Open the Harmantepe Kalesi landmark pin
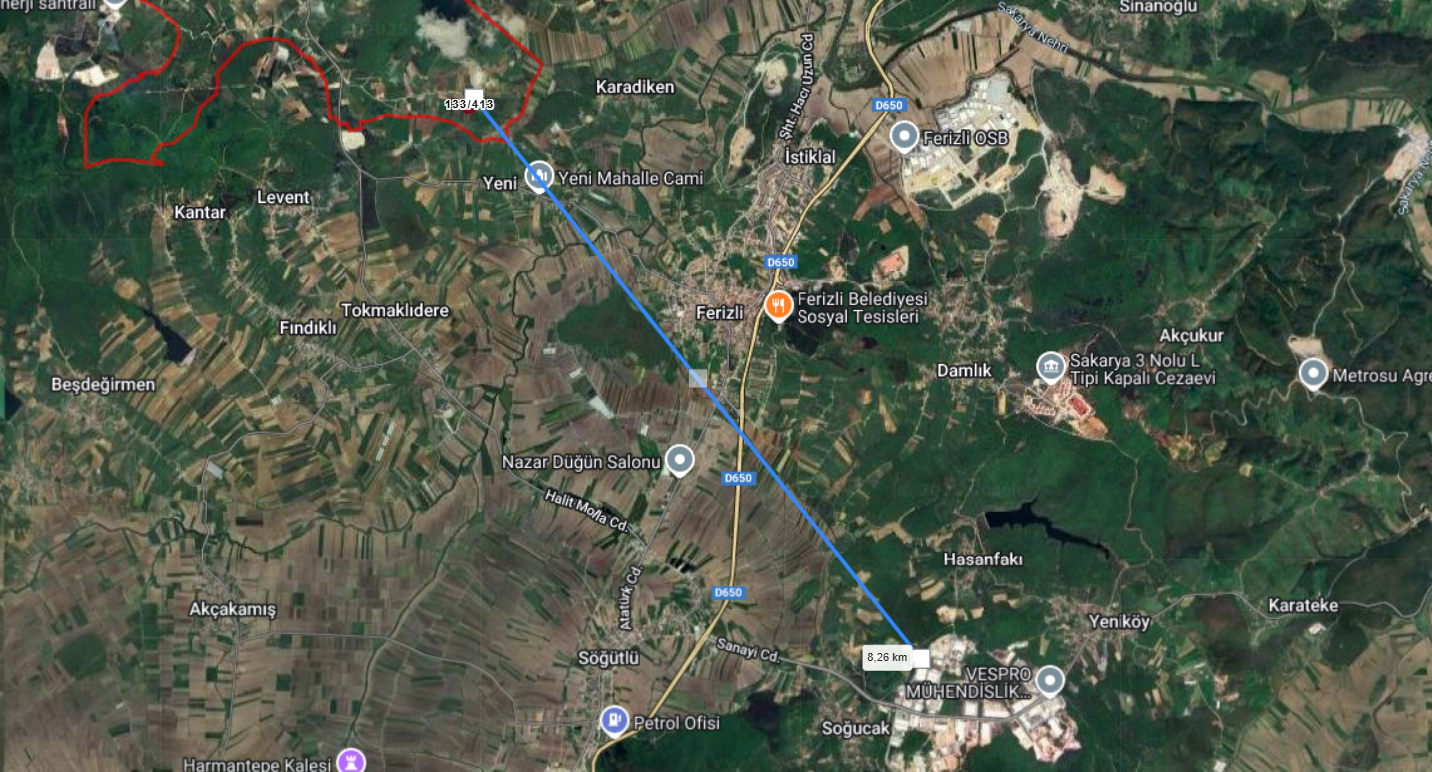The height and width of the screenshot is (772, 1432). point(350,762)
